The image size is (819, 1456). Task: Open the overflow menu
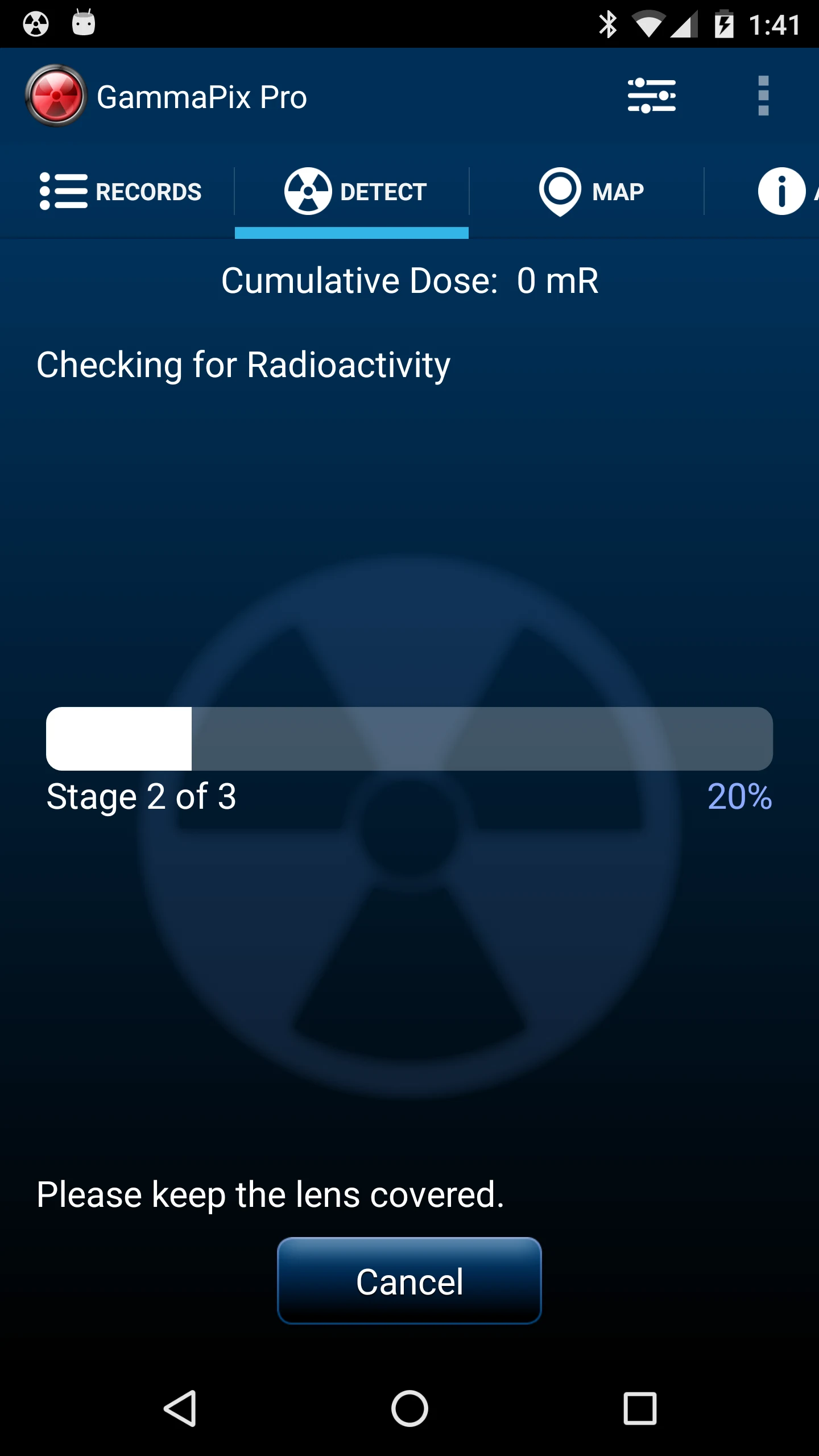pos(763,96)
